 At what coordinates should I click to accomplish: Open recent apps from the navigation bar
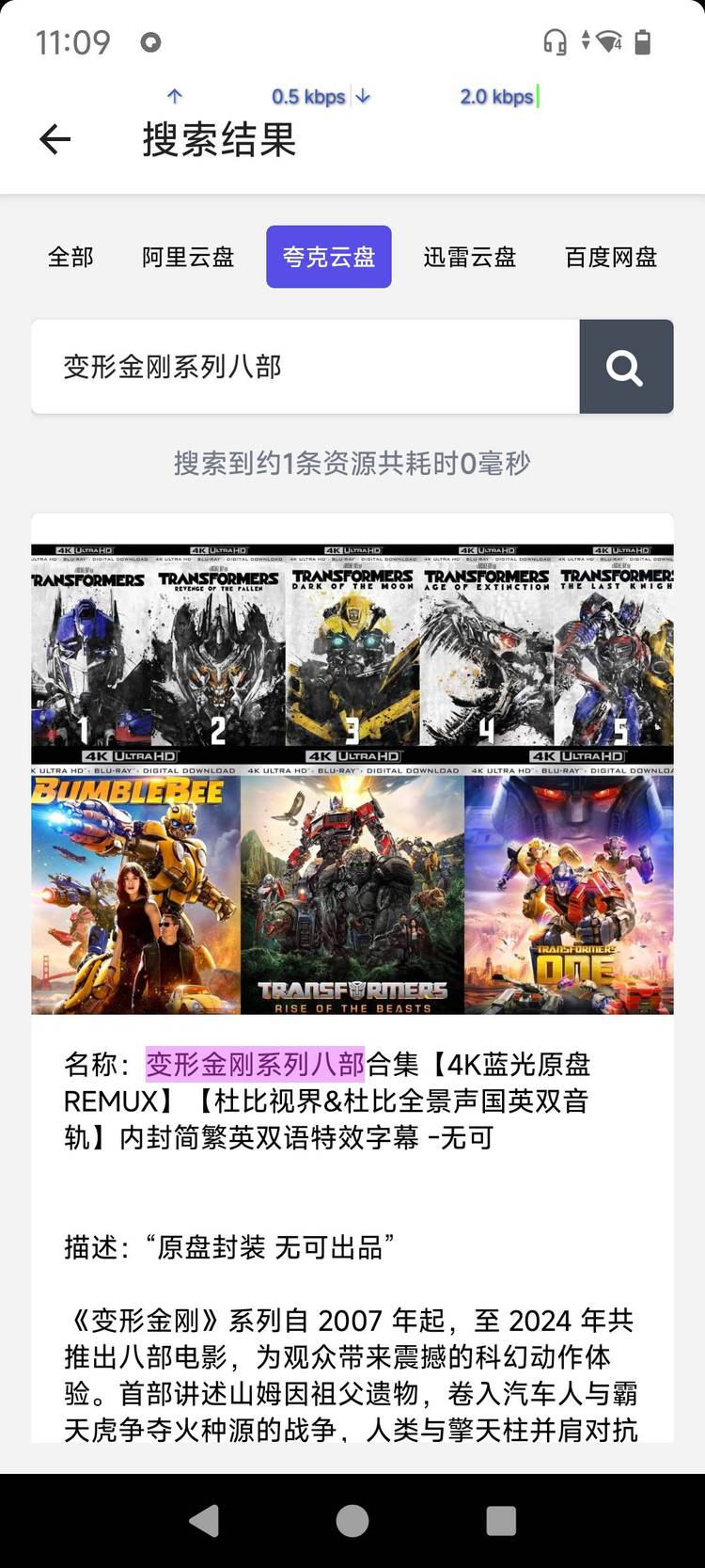[501, 1520]
